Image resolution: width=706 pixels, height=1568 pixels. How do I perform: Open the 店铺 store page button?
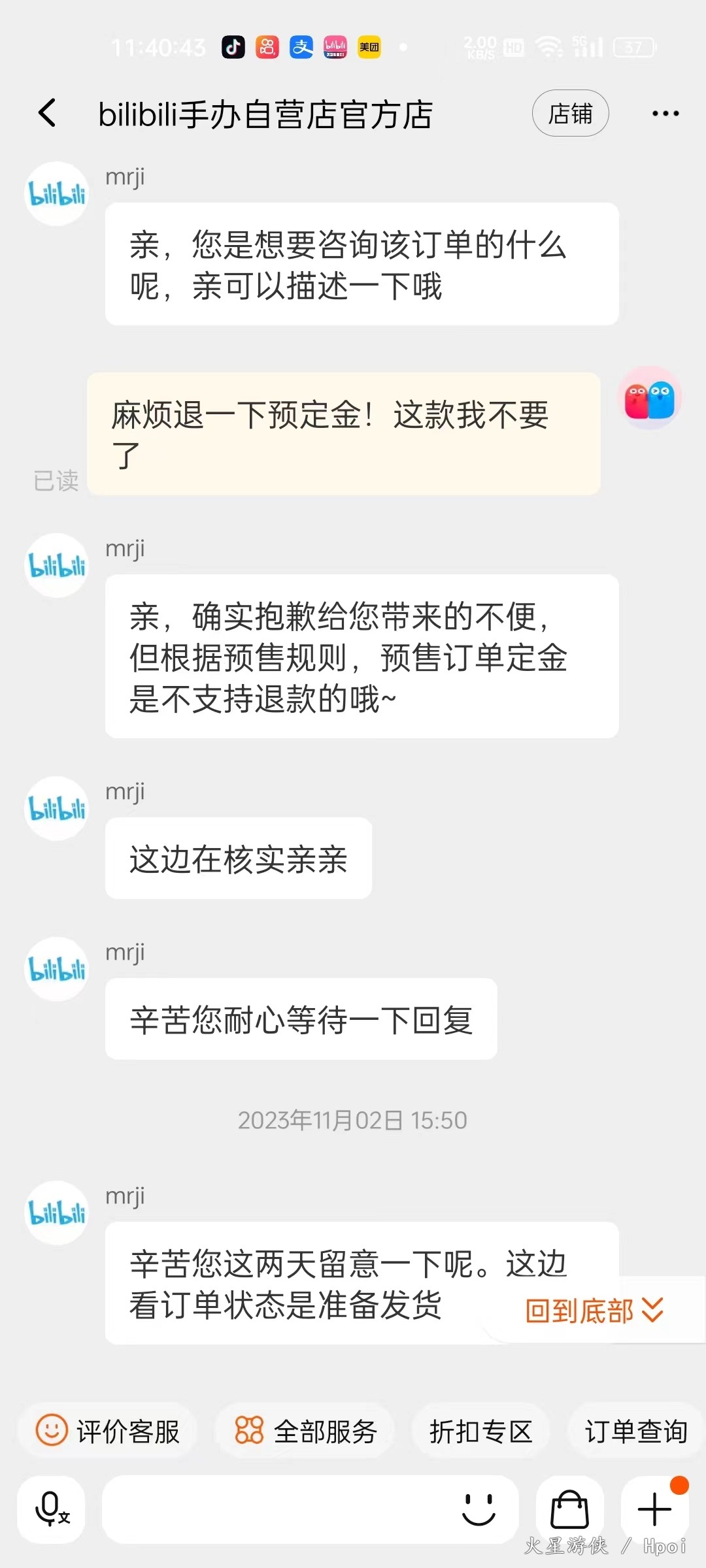pos(570,114)
